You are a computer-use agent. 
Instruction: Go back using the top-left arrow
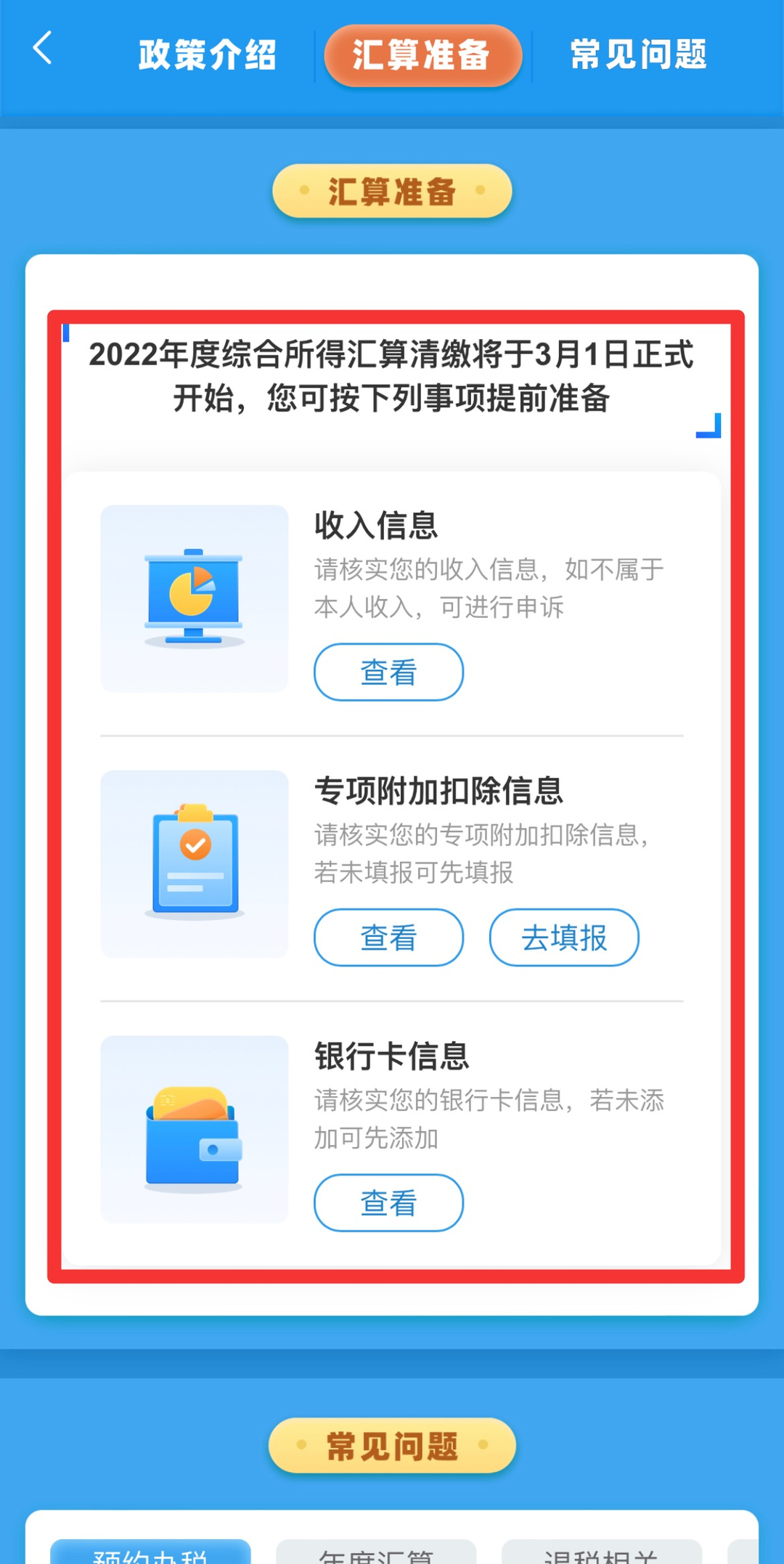[x=43, y=49]
